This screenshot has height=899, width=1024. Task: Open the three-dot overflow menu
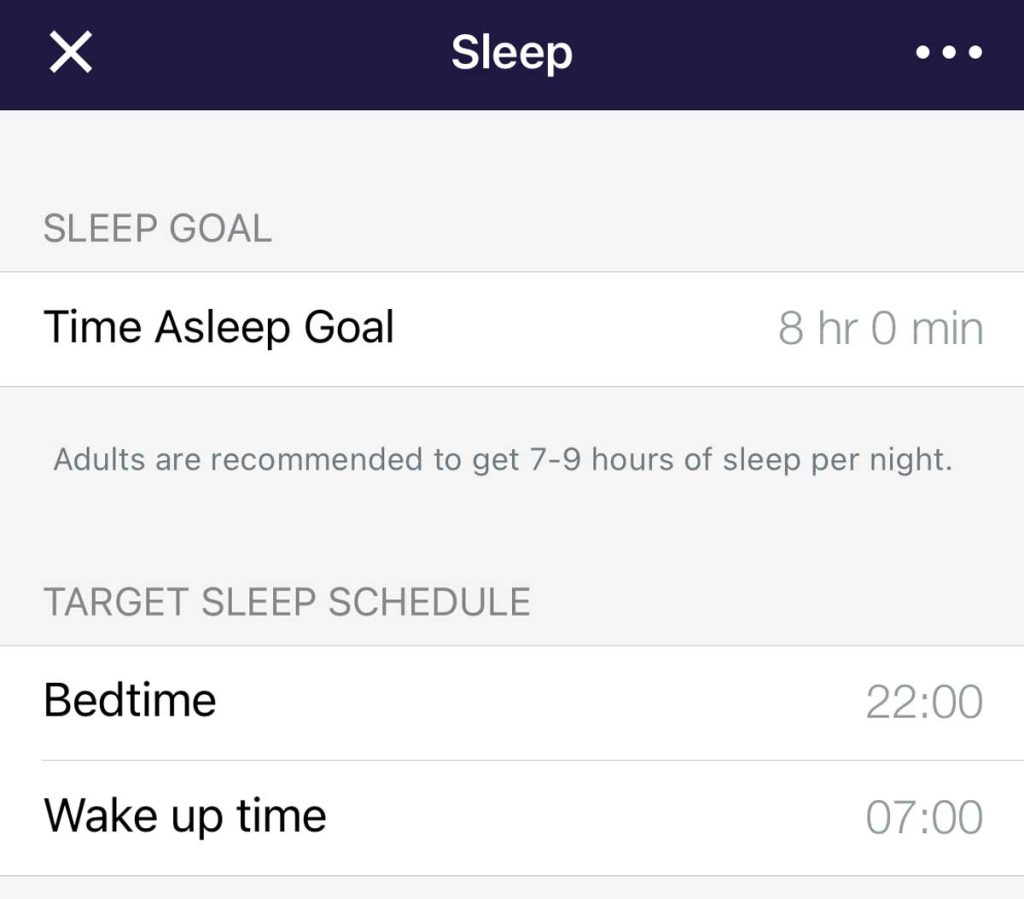[949, 53]
